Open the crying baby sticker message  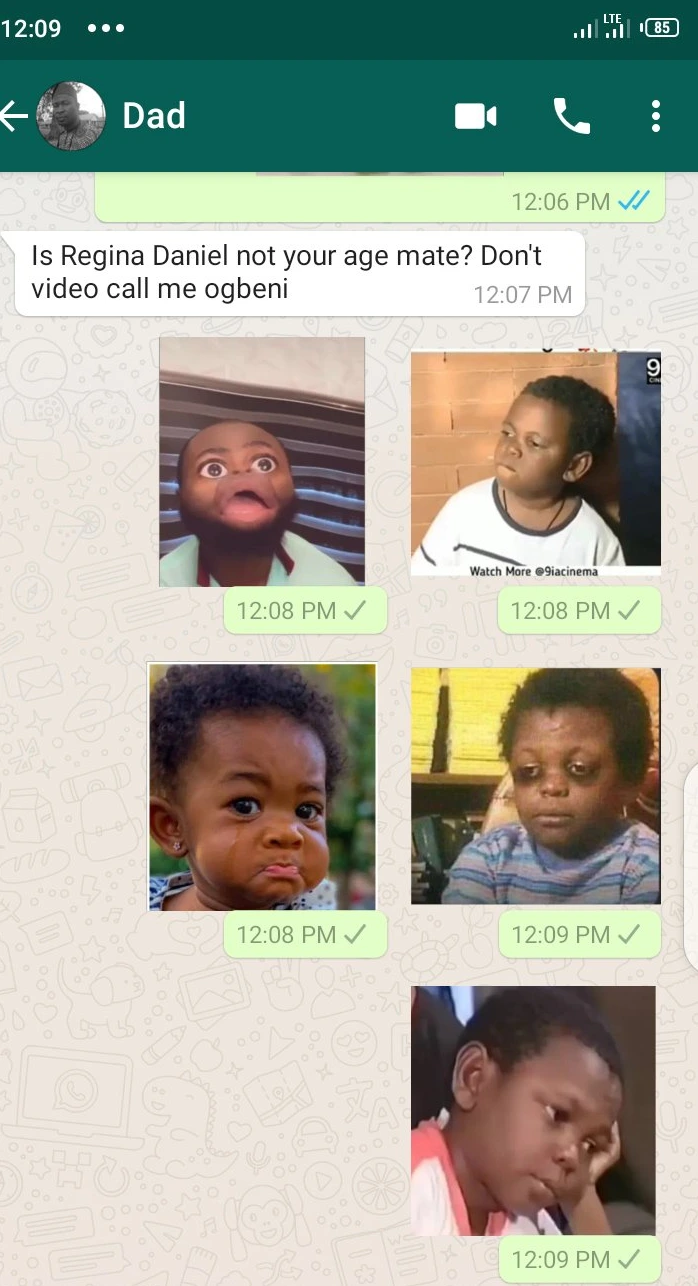tap(262, 786)
